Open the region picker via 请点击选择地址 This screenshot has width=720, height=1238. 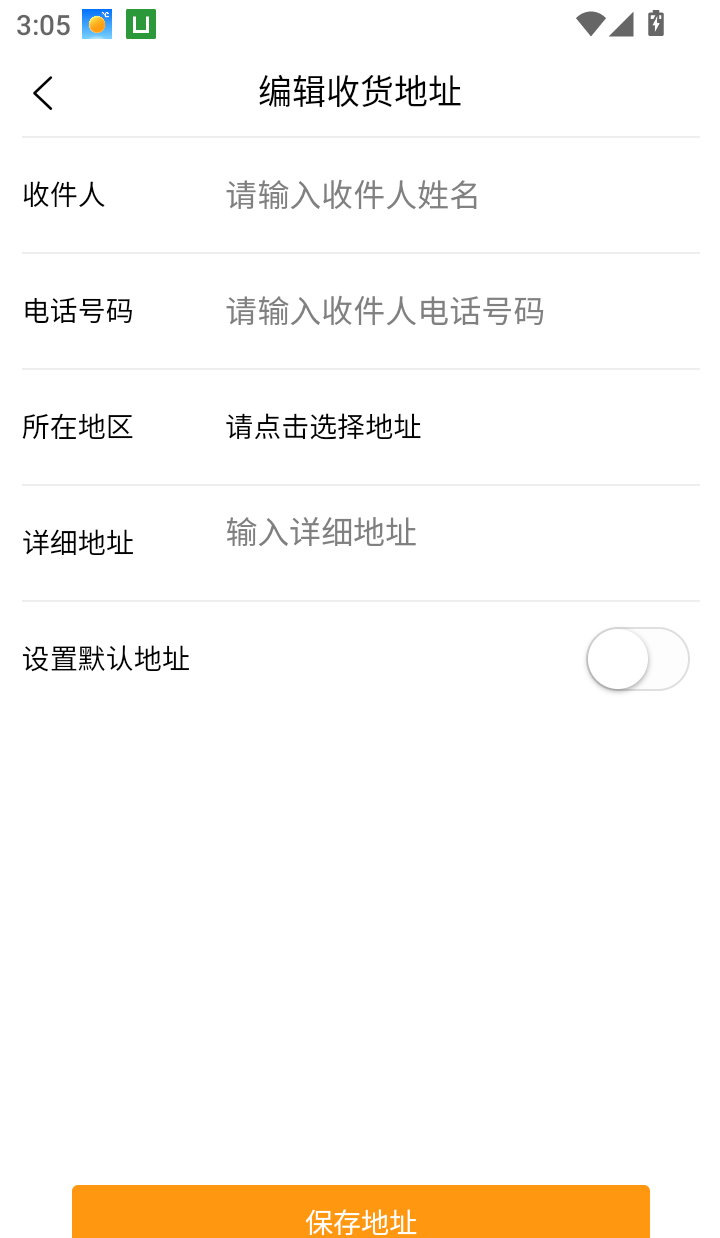pos(323,427)
